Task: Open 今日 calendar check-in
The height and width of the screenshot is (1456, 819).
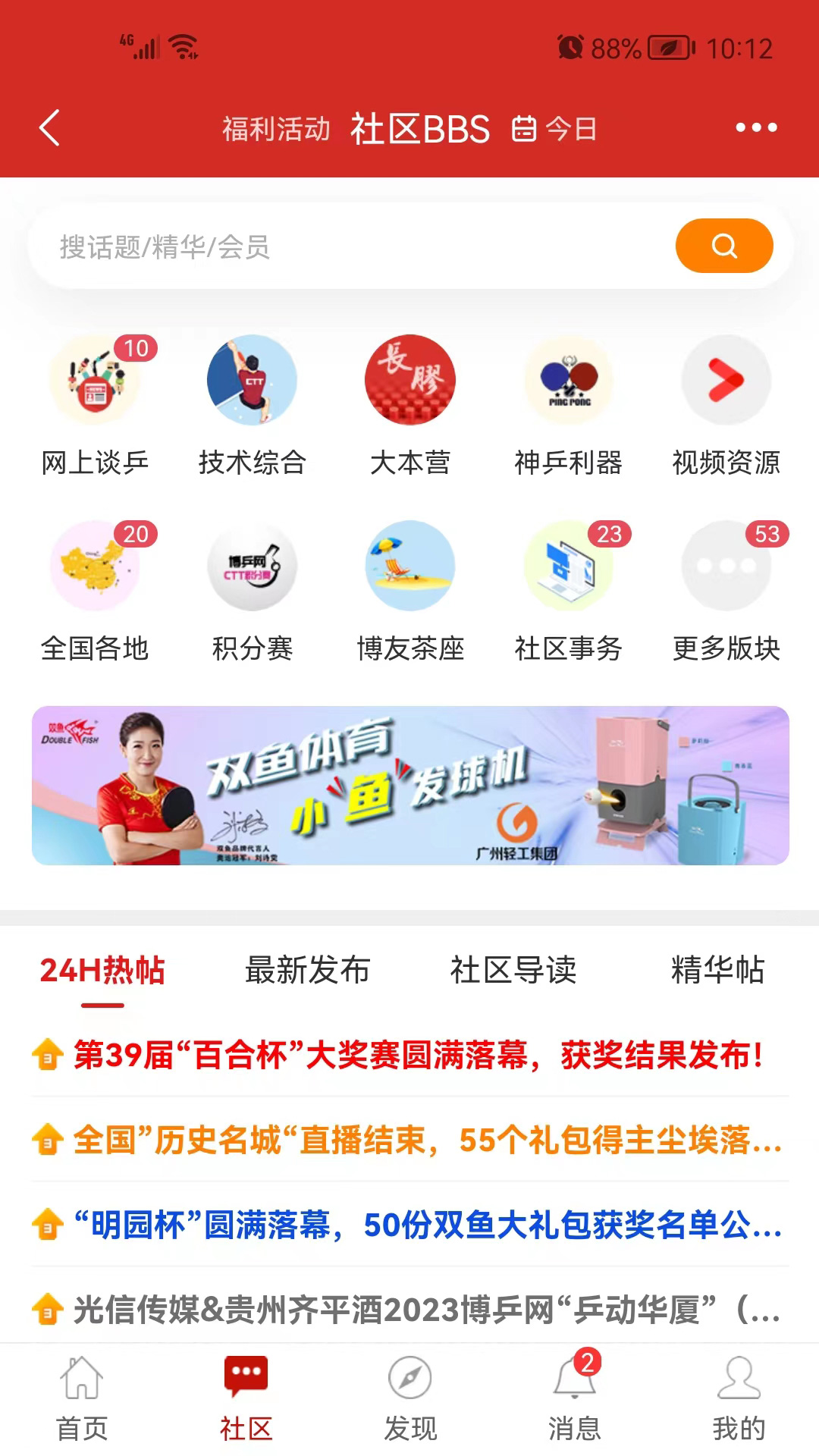Action: pos(554,129)
